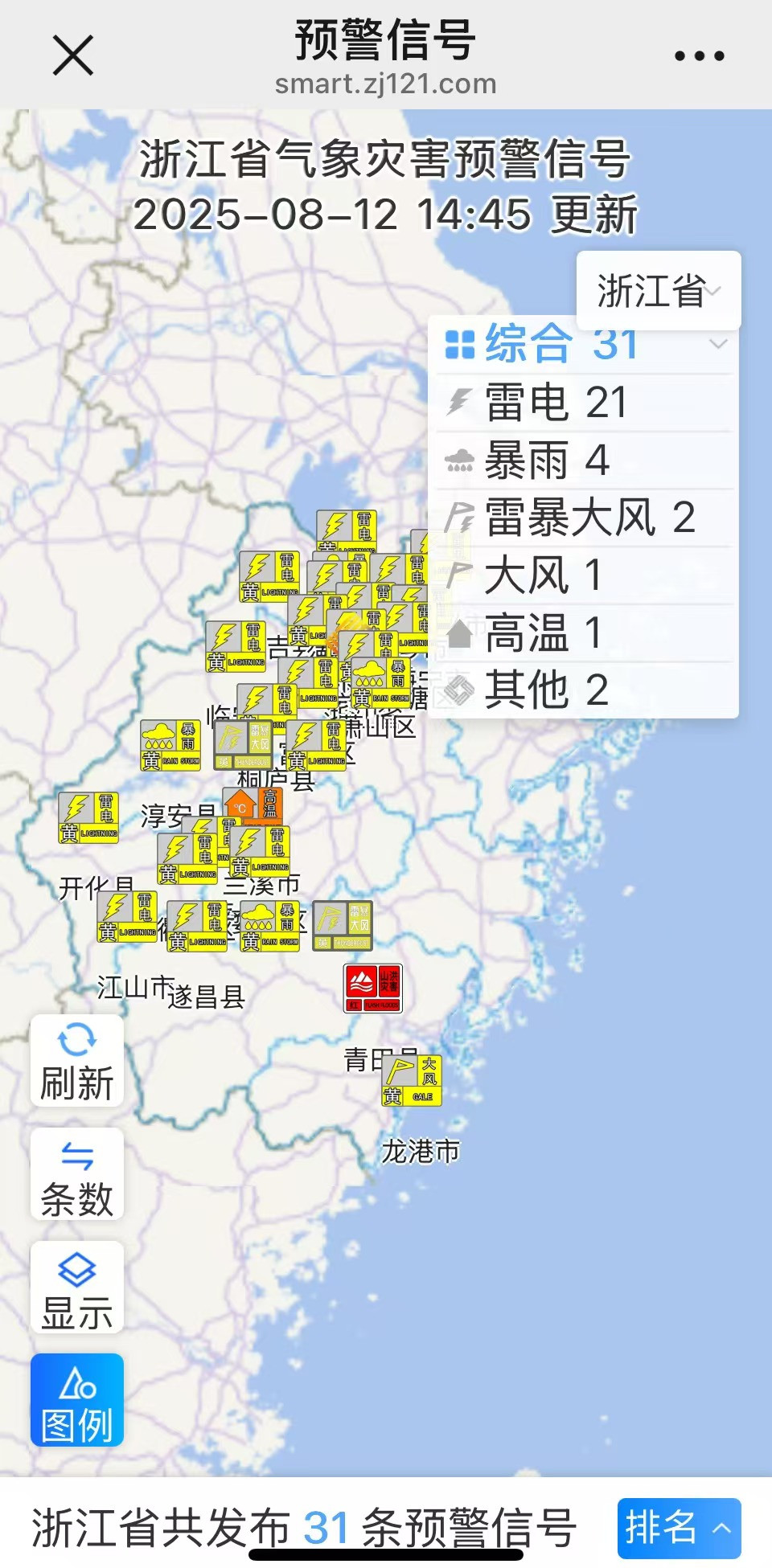
Task: Switch view with the 条数 button
Action: point(77,1175)
